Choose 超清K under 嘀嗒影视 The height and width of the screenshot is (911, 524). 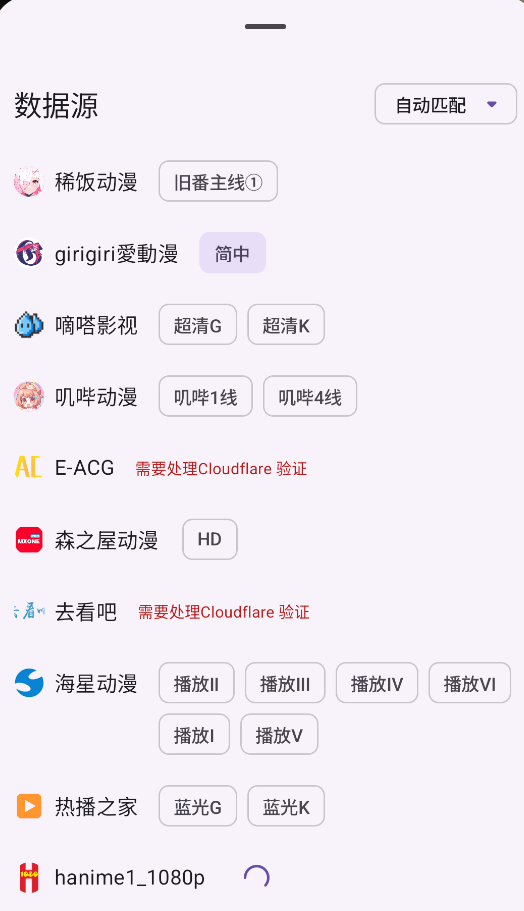286,325
